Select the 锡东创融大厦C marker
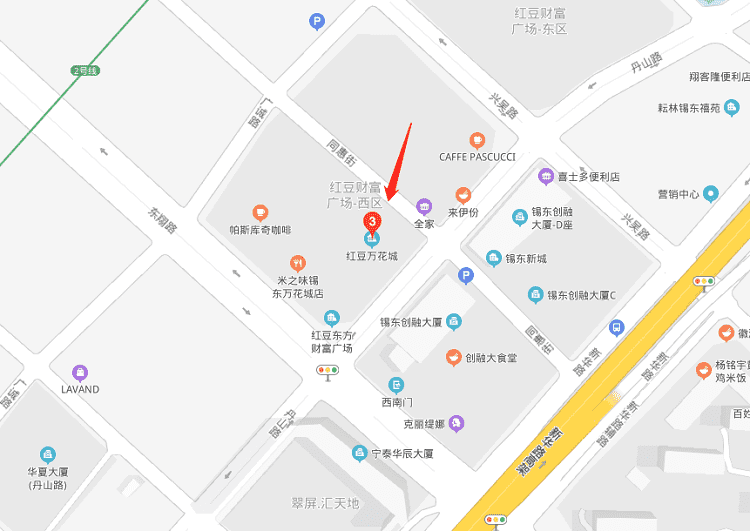The width and height of the screenshot is (750, 531). click(535, 295)
